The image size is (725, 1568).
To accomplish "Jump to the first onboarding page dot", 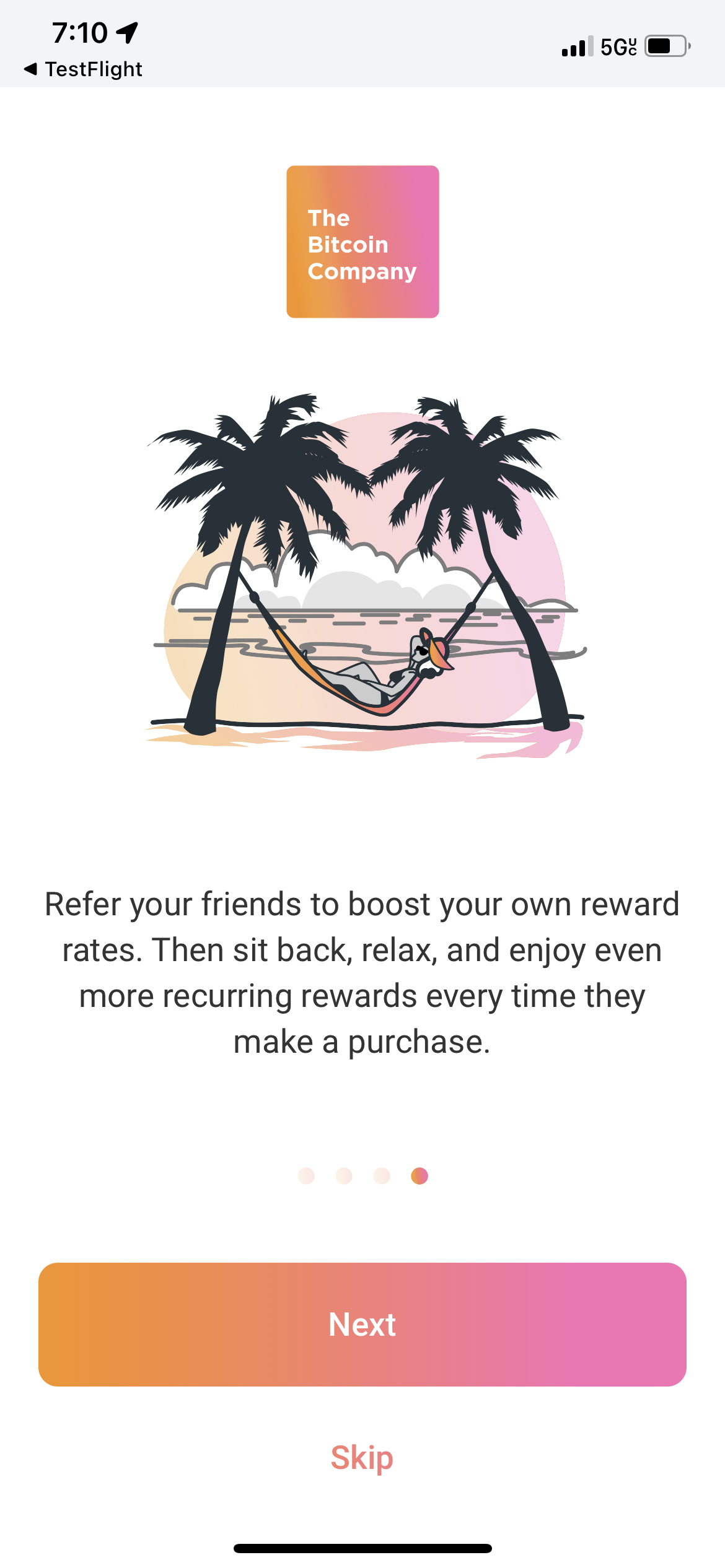I will coord(306,1175).
